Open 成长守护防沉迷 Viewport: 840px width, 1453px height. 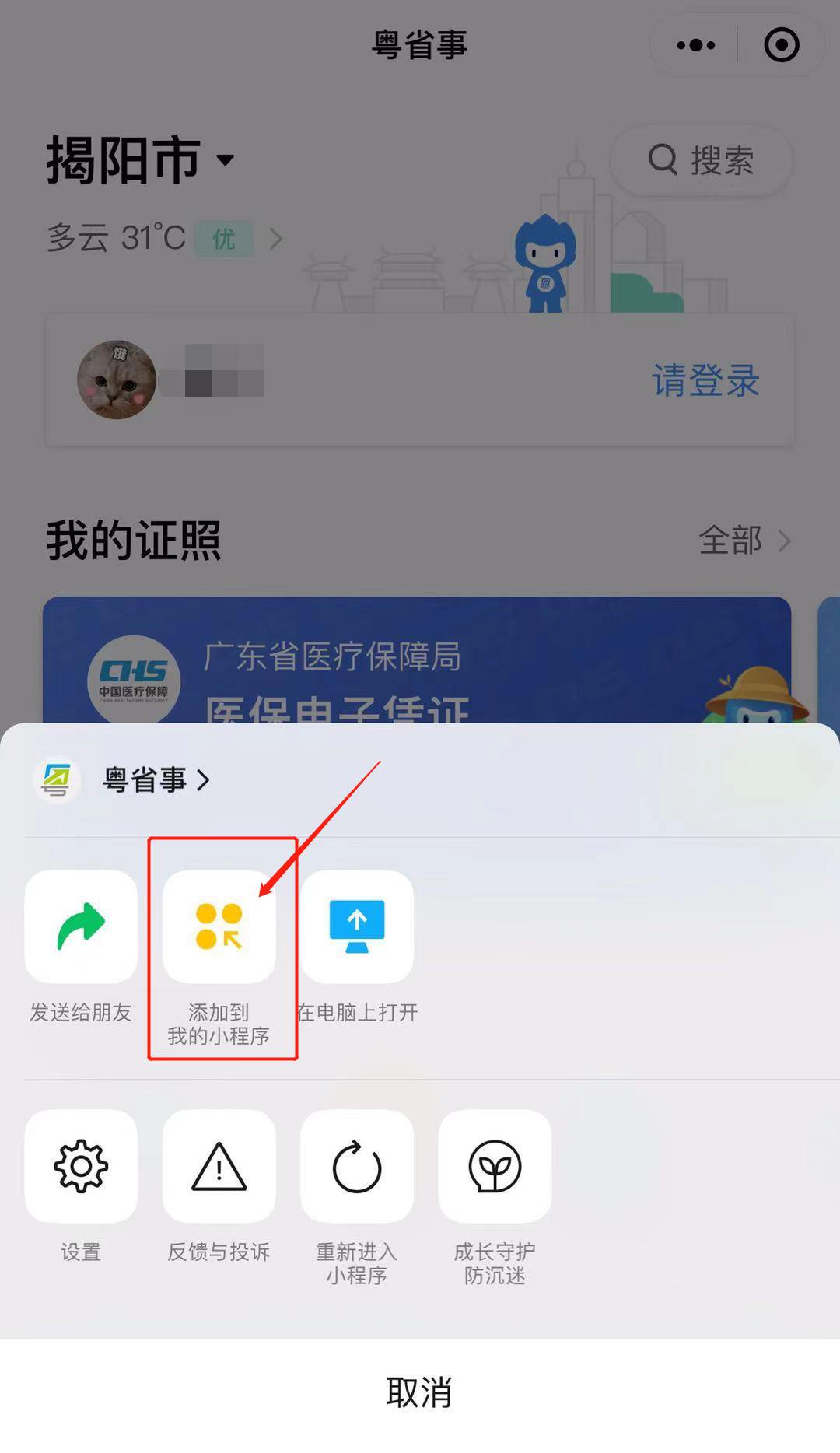pos(495,1167)
